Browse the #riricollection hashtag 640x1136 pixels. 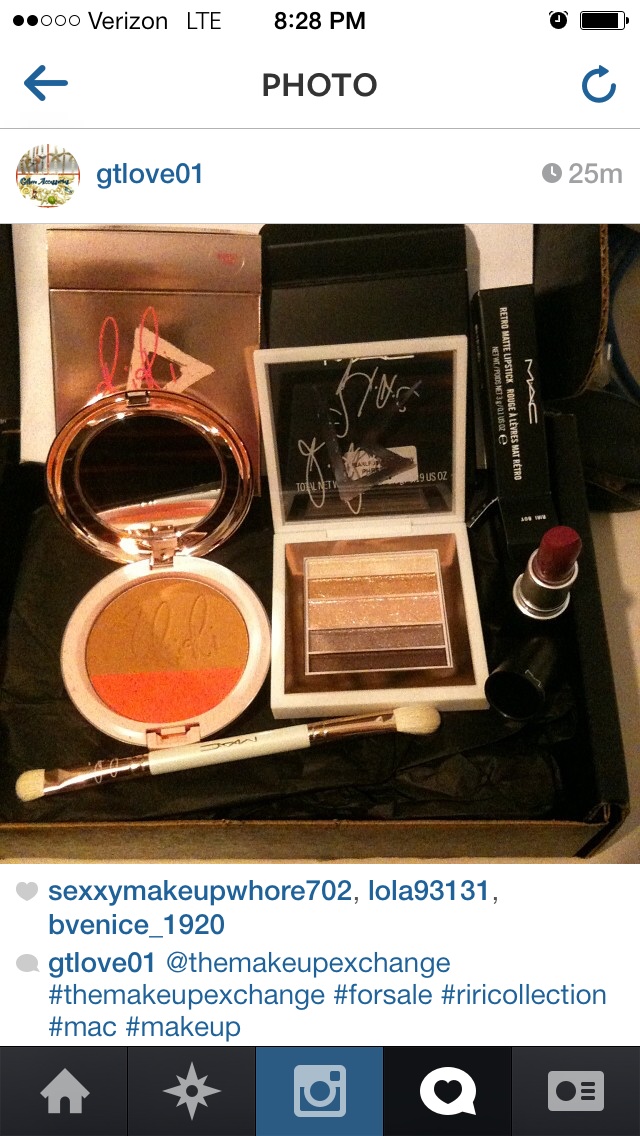[x=523, y=995]
